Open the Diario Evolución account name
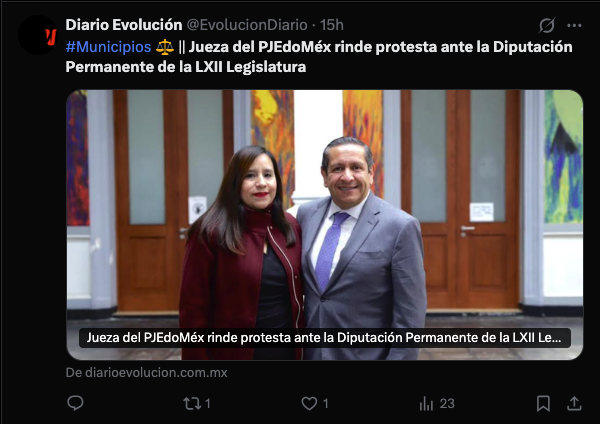 point(124,24)
